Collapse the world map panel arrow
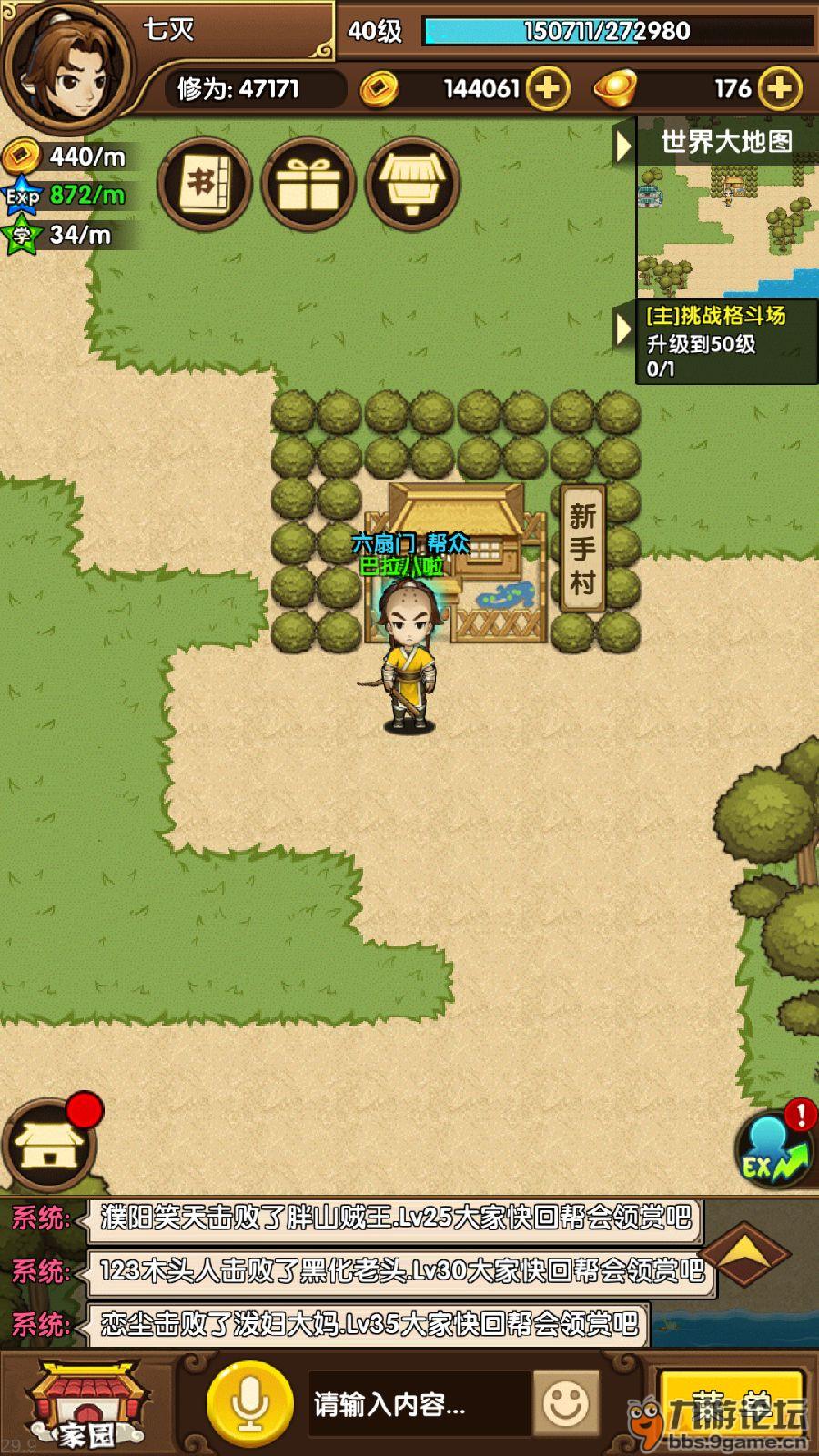The width and height of the screenshot is (819, 1456). (x=623, y=145)
